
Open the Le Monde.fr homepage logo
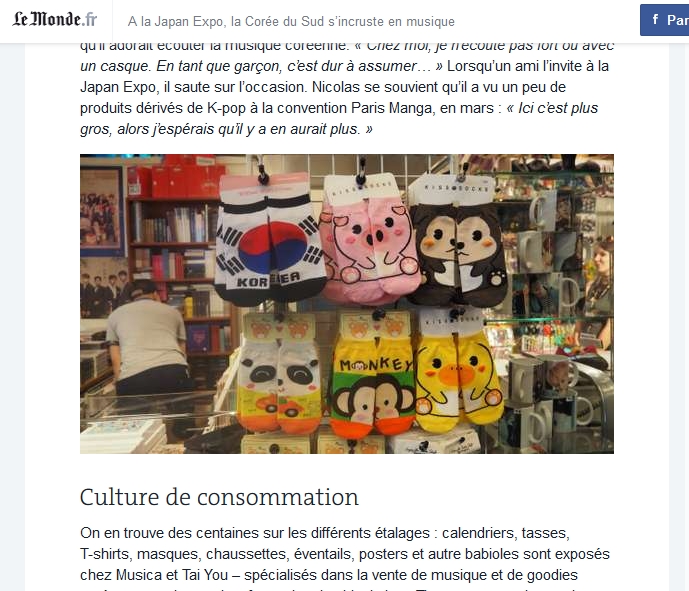(x=55, y=20)
